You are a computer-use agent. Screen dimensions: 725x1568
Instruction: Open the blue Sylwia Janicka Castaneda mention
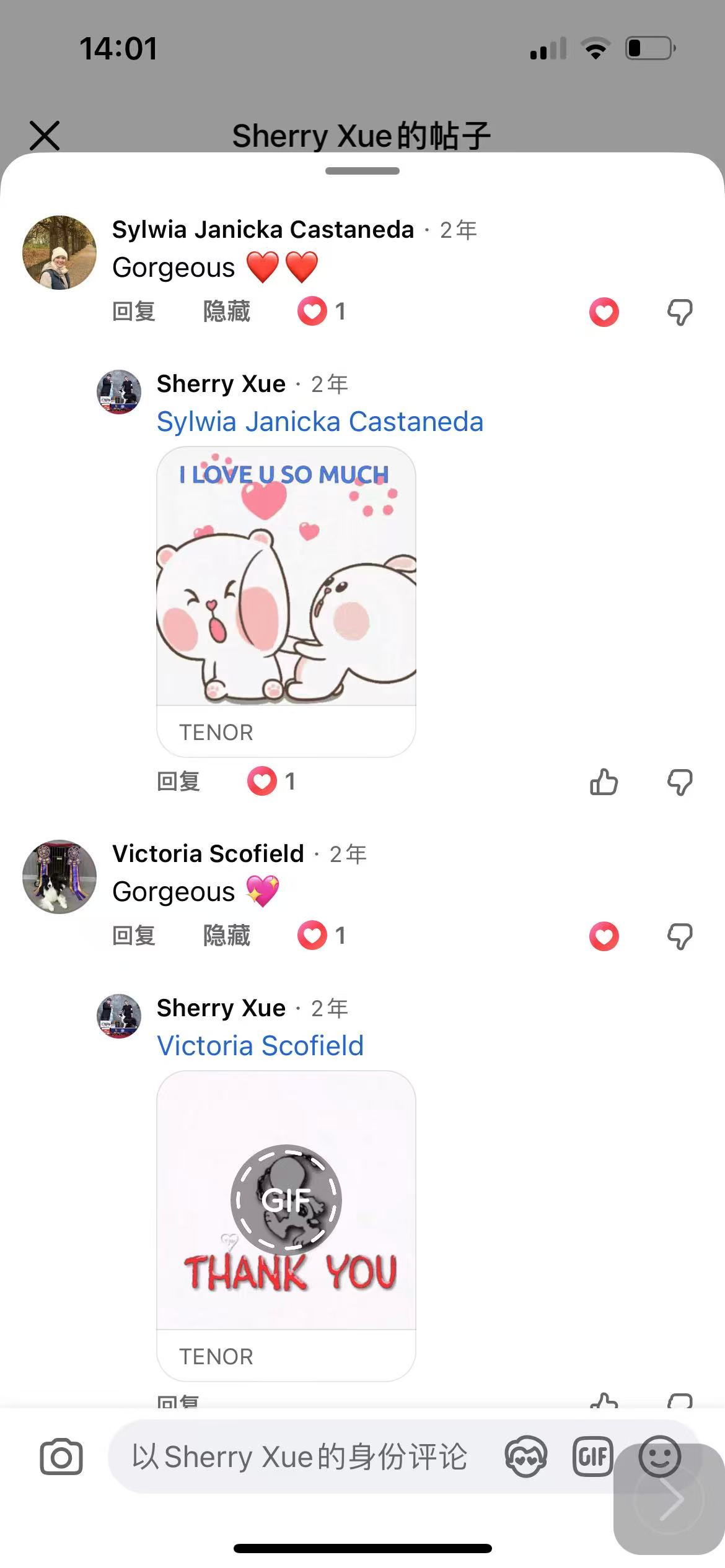[320, 422]
